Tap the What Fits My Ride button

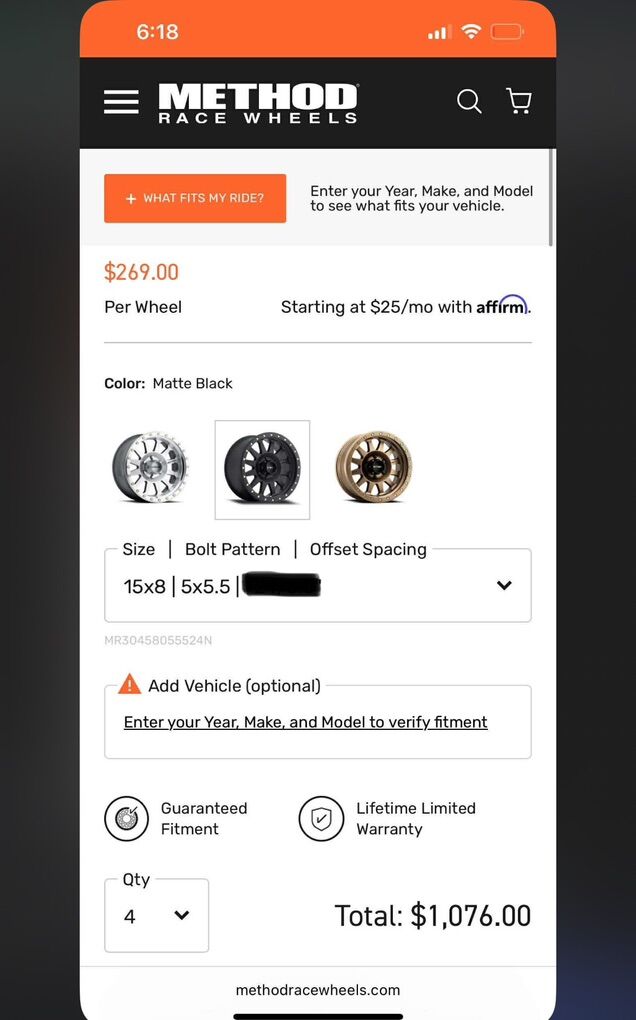tap(195, 198)
